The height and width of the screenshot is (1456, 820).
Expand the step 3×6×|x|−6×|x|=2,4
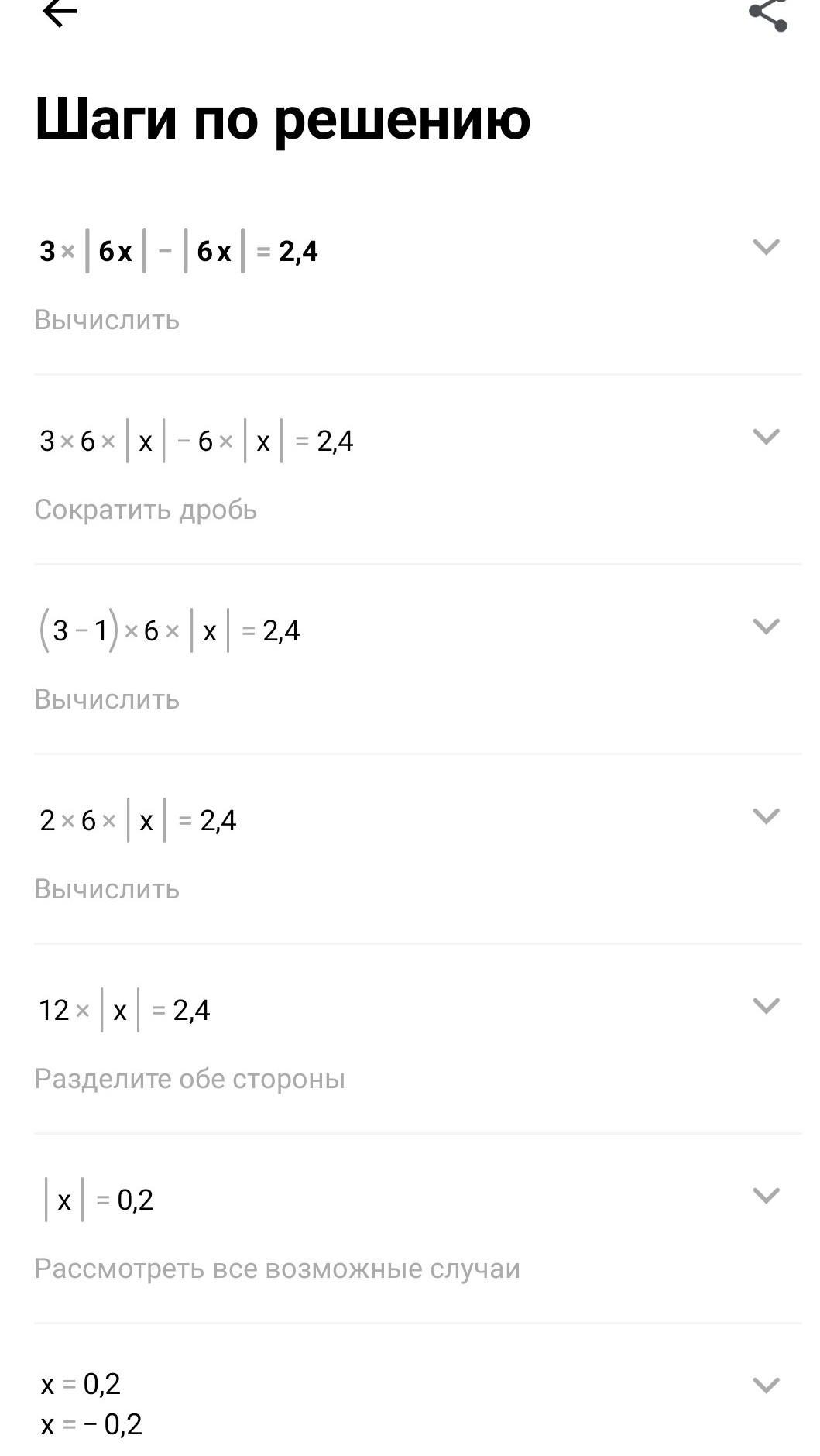coord(766,437)
